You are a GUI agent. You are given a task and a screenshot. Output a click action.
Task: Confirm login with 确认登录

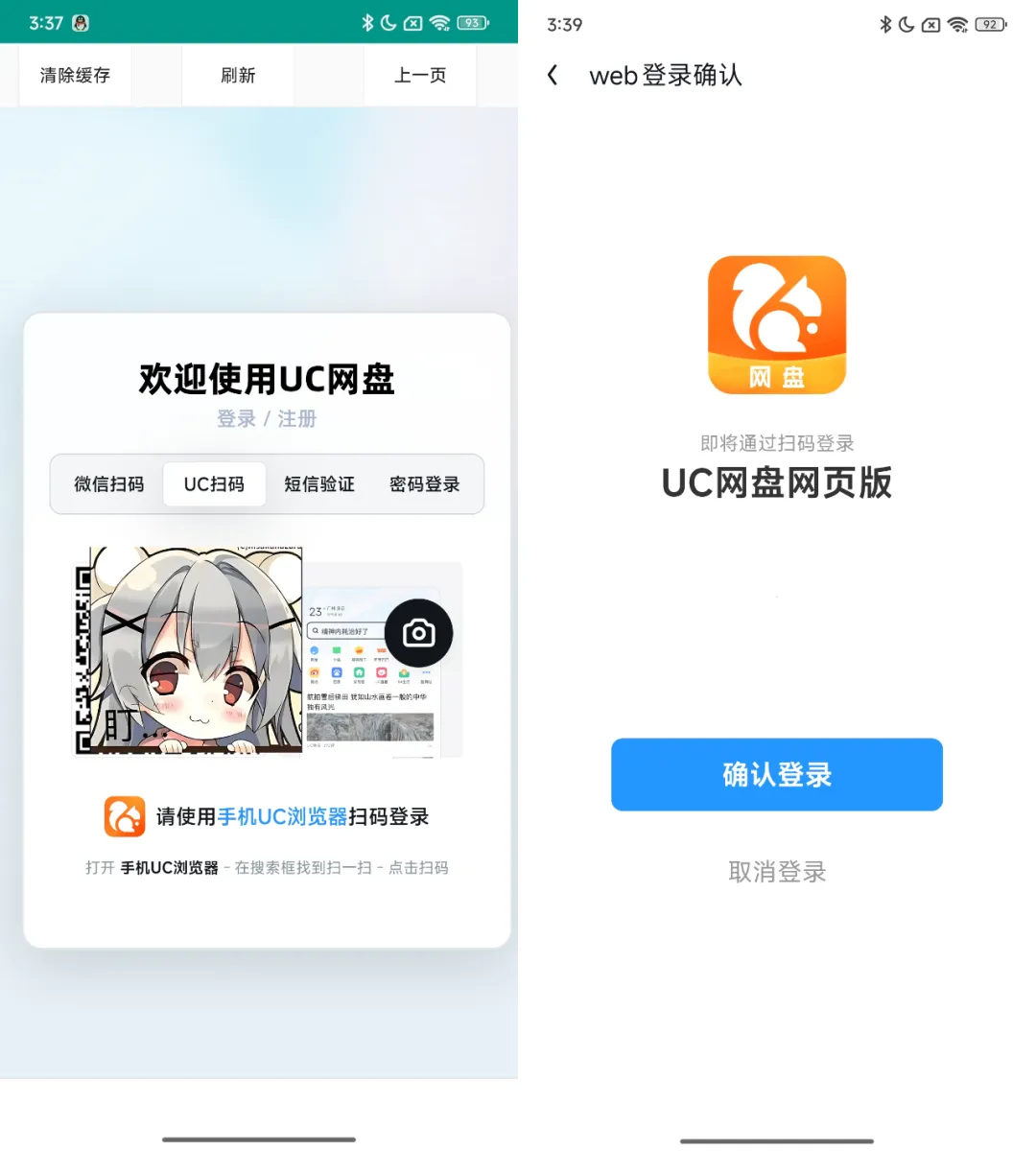776,775
